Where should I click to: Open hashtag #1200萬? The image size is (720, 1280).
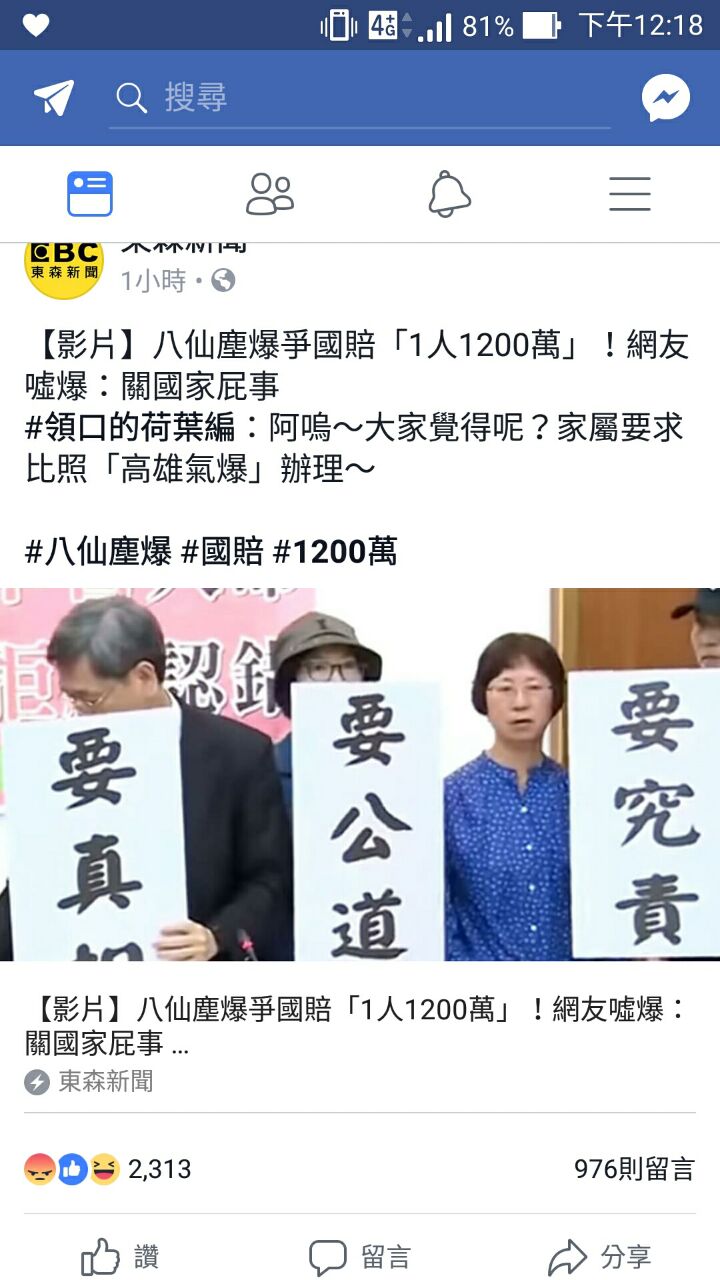(x=335, y=551)
